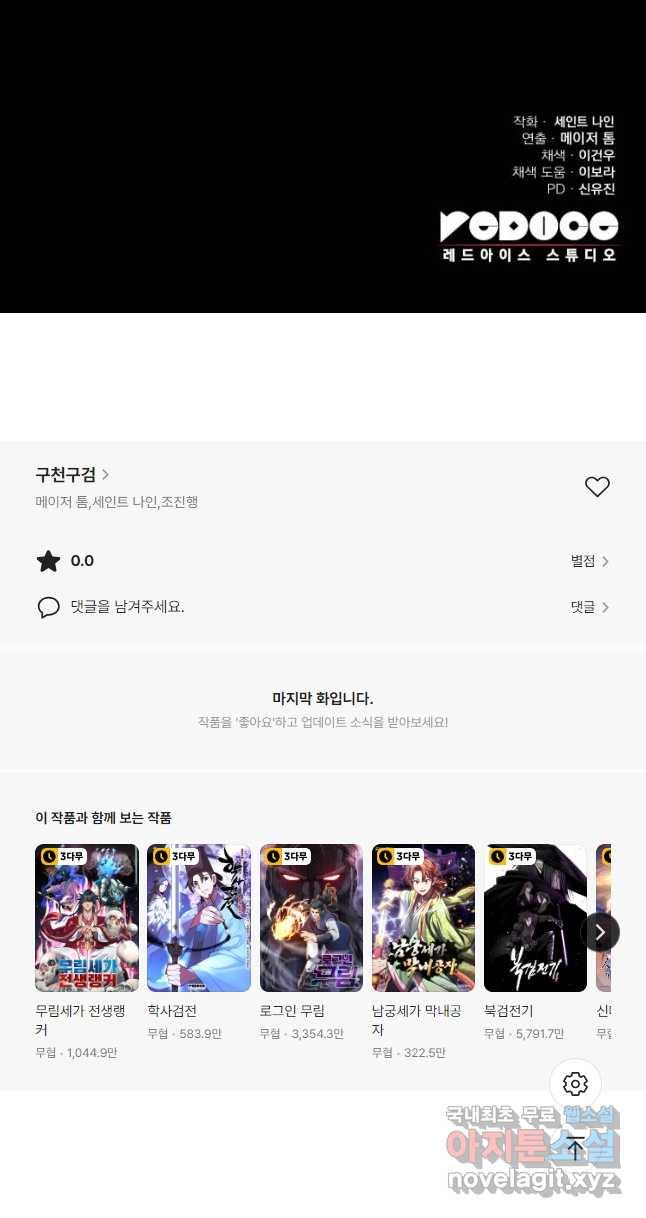Open the 남궁세가 막내공자 webtoon
This screenshot has width=646, height=1218.
click(423, 918)
